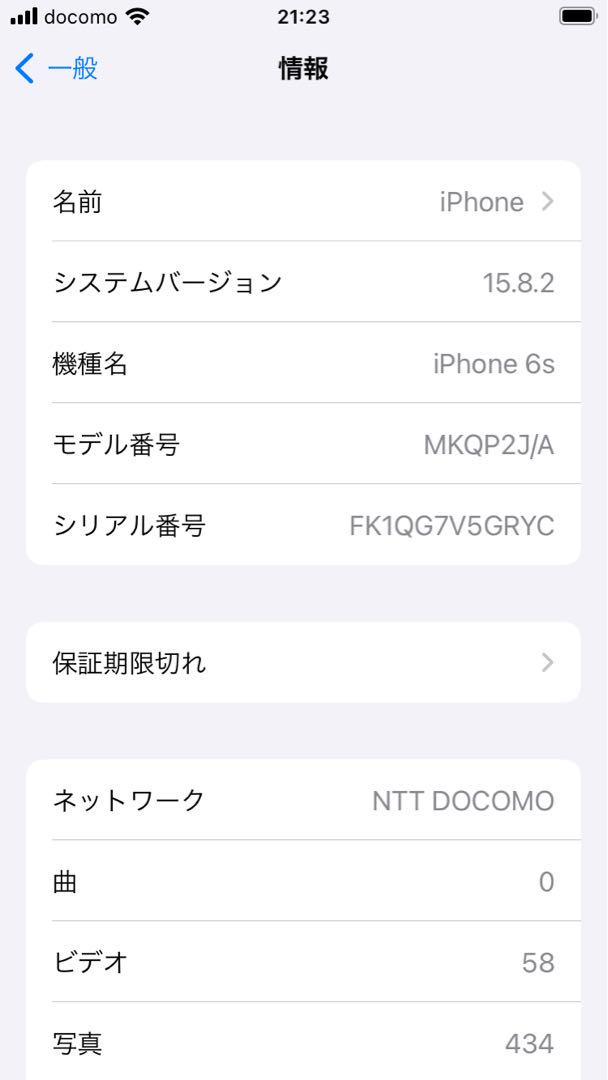608x1080 pixels.
Task: Go back to the 一般 settings
Action: [56, 69]
